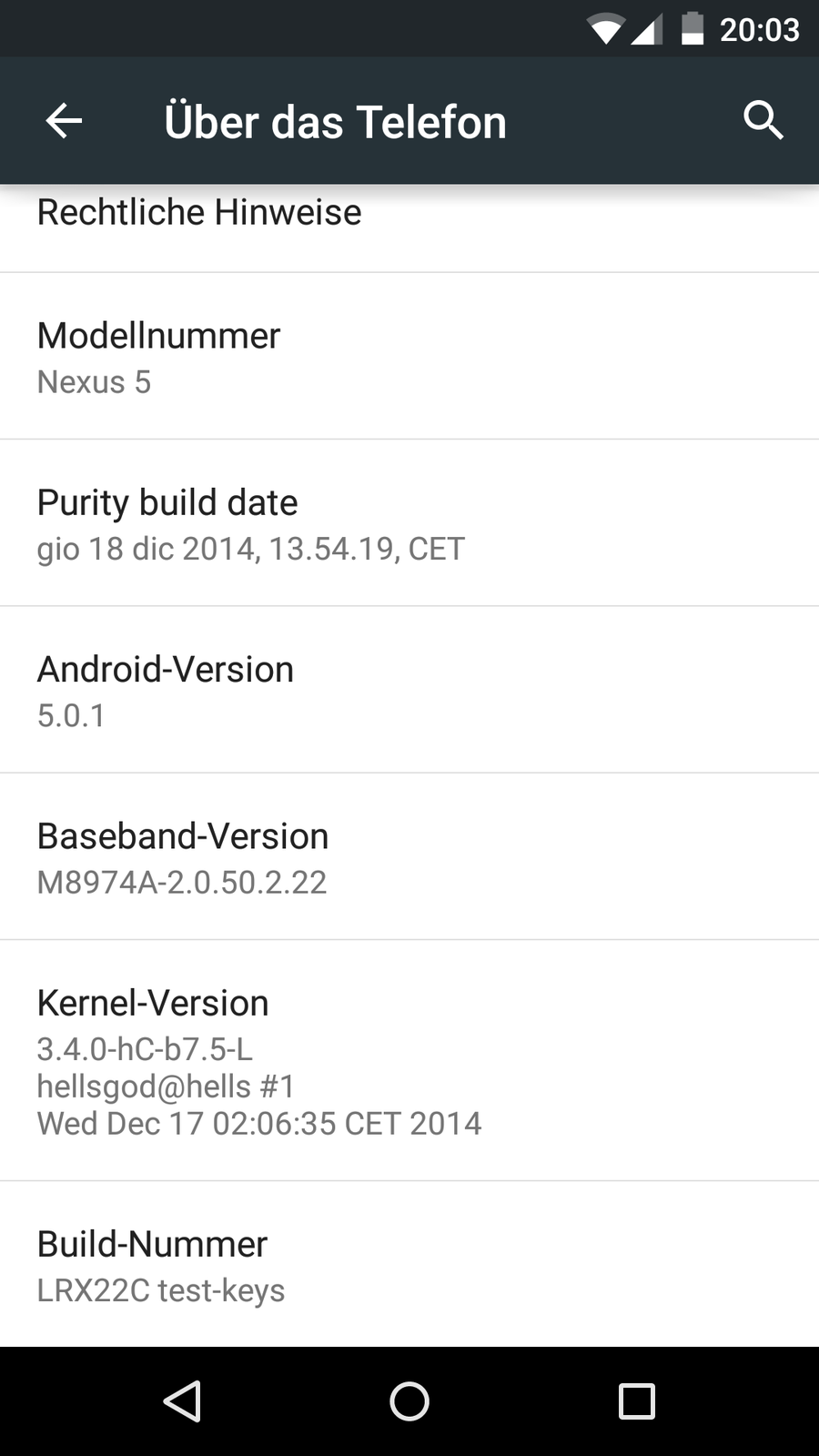Select the Purity build date entry
The height and width of the screenshot is (1456, 819).
pyautogui.click(x=409, y=523)
